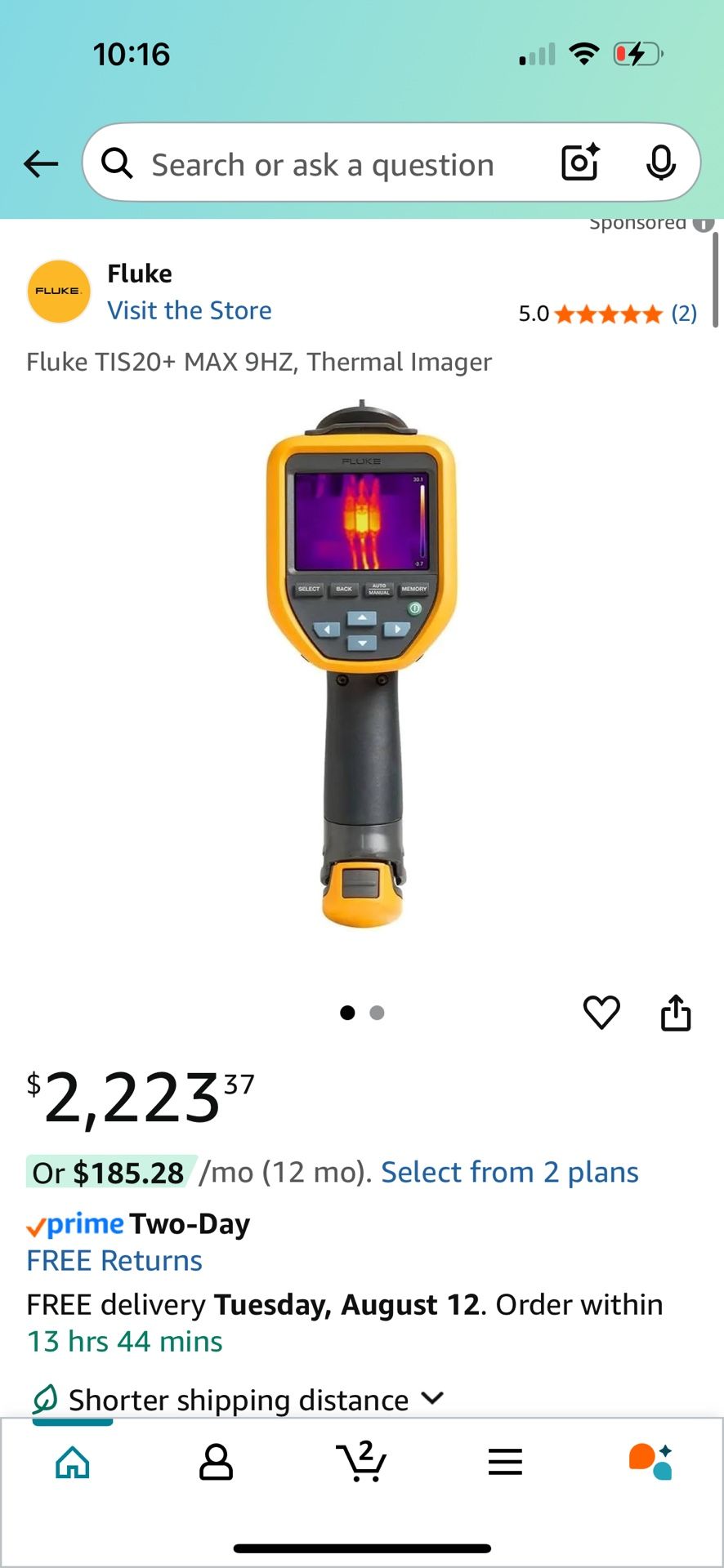
Task: Start voice search with the microphone
Action: click(660, 163)
